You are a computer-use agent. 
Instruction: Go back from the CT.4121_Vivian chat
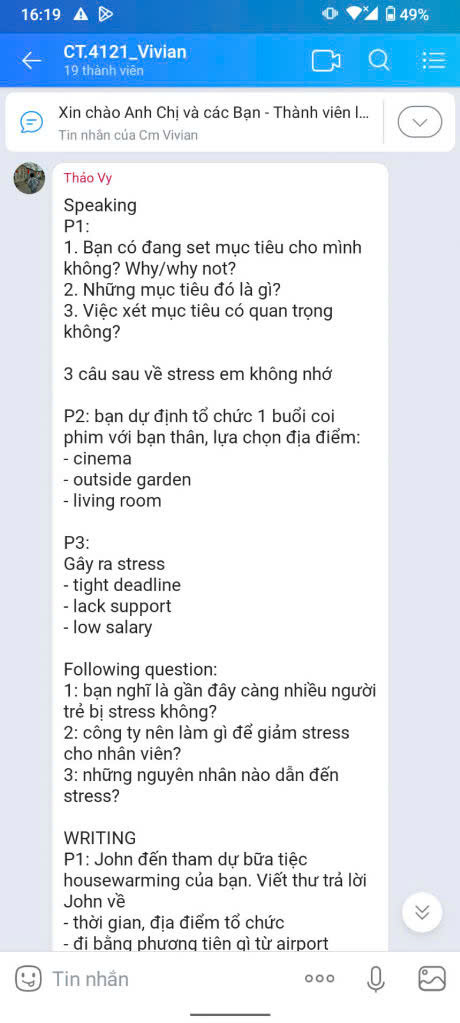(31, 61)
